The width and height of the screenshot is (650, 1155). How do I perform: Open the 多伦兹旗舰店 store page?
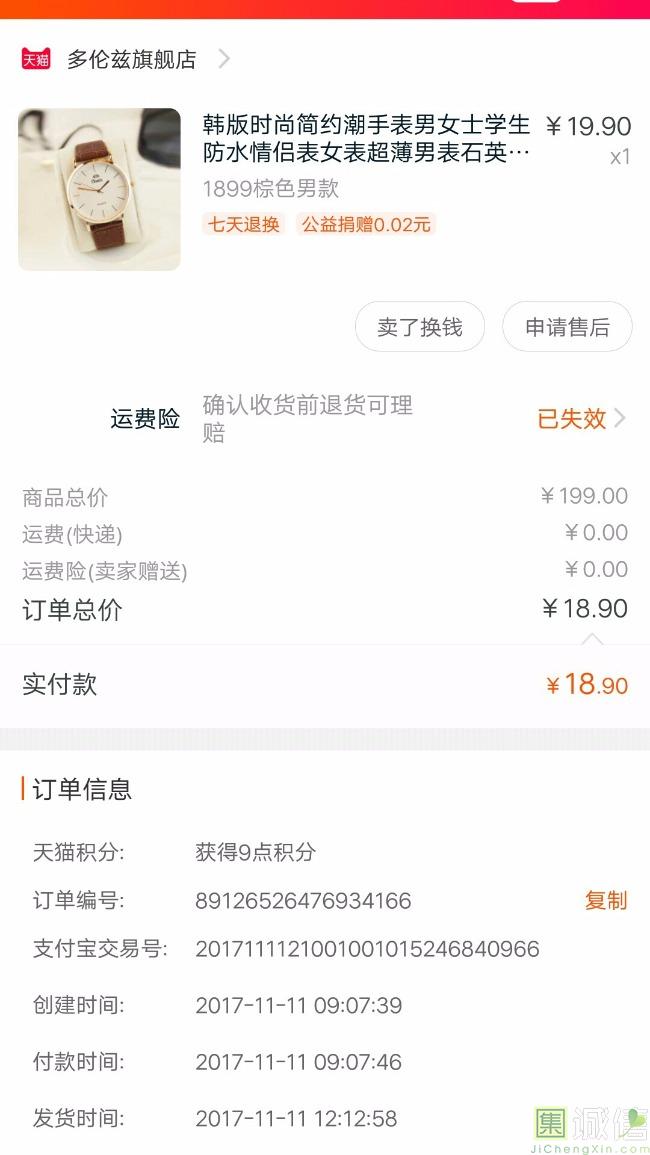point(131,59)
